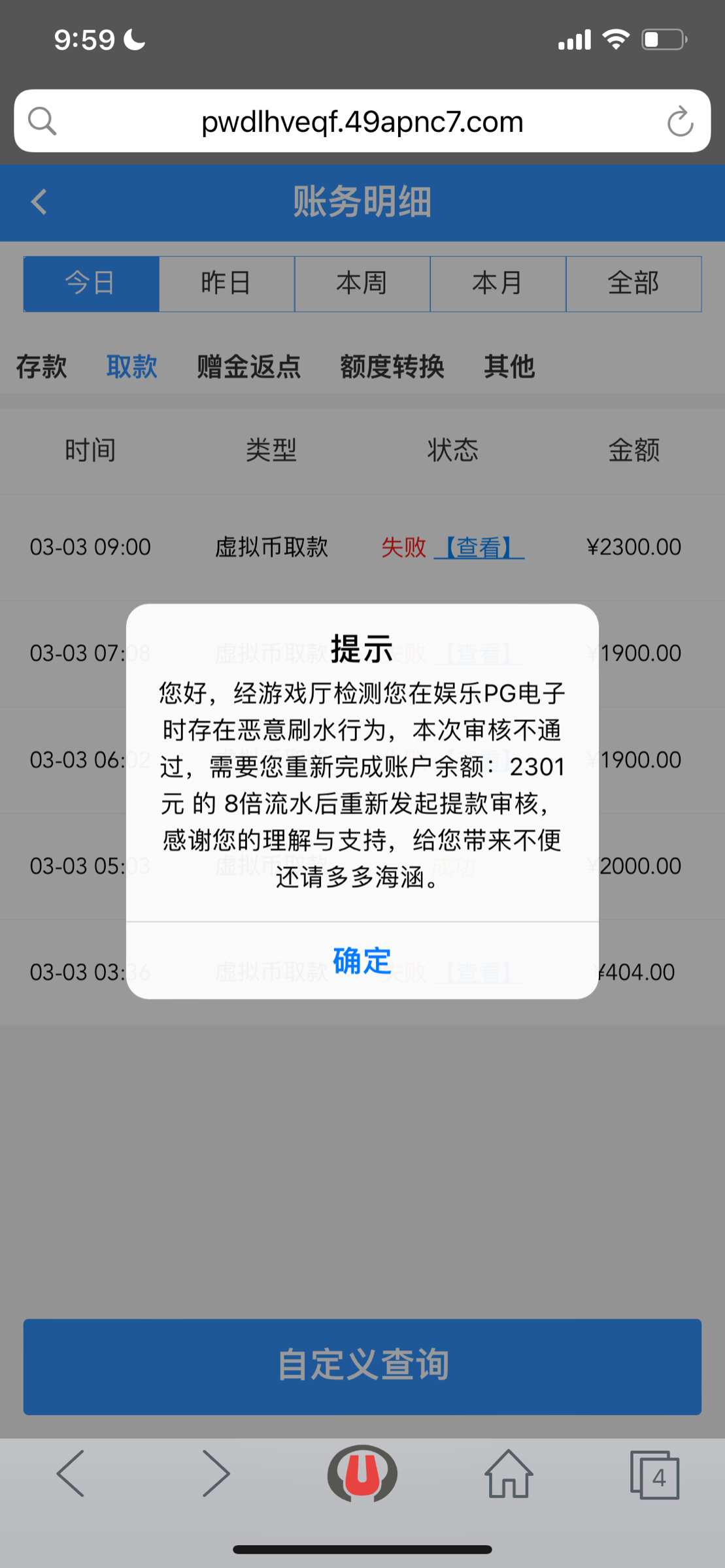View 全部 records

point(633,284)
